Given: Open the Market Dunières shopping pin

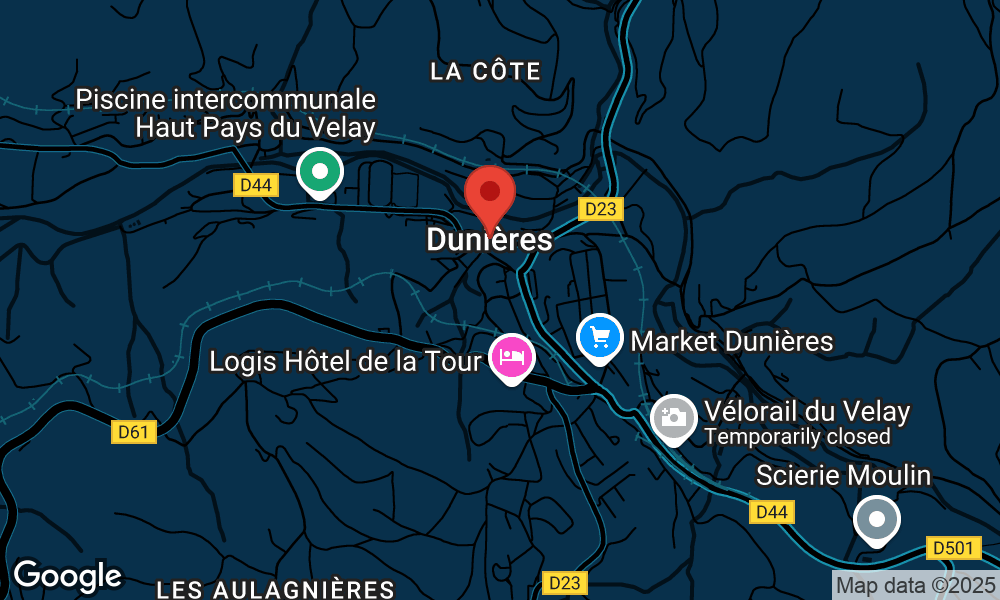Looking at the screenshot, I should (600, 337).
